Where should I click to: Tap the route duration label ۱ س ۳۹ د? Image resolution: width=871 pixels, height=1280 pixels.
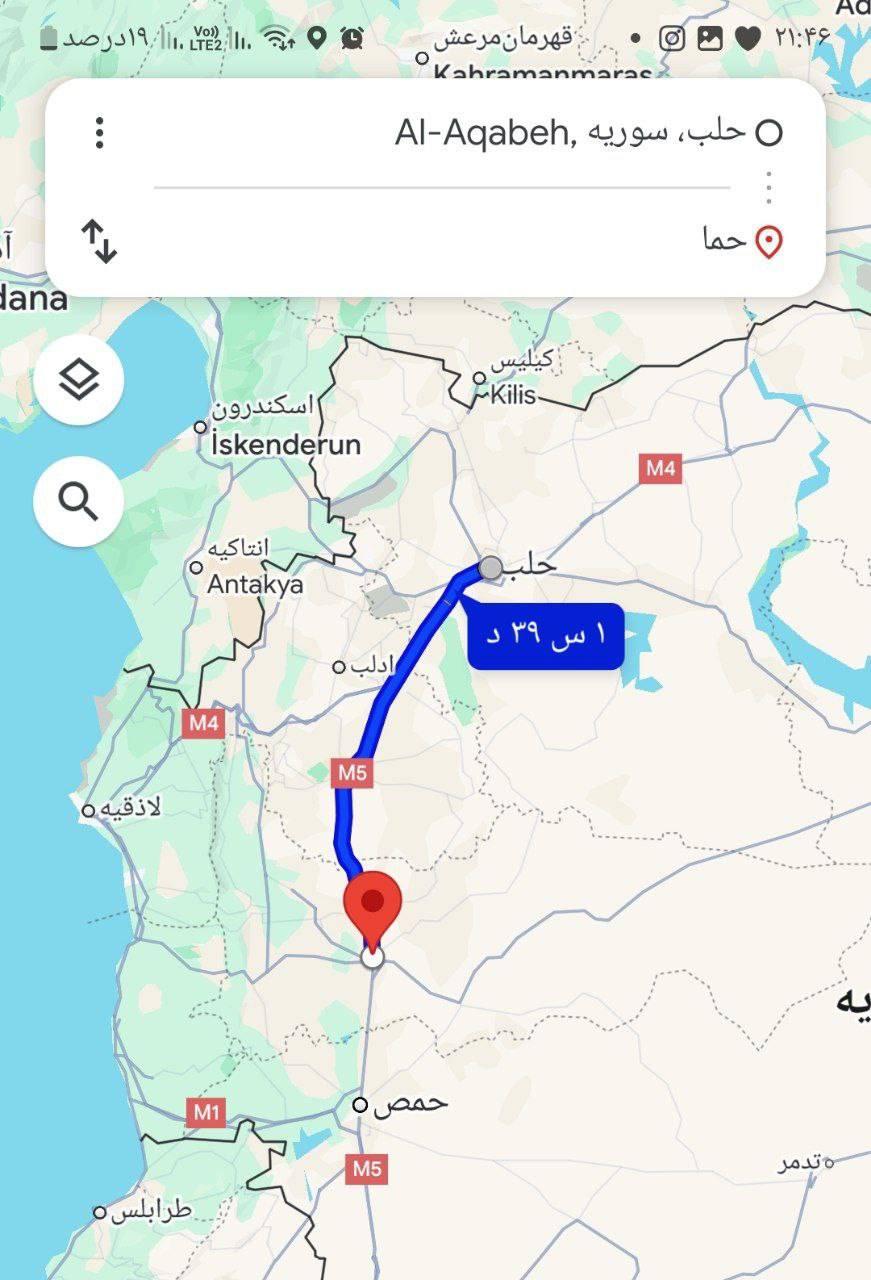coord(546,635)
